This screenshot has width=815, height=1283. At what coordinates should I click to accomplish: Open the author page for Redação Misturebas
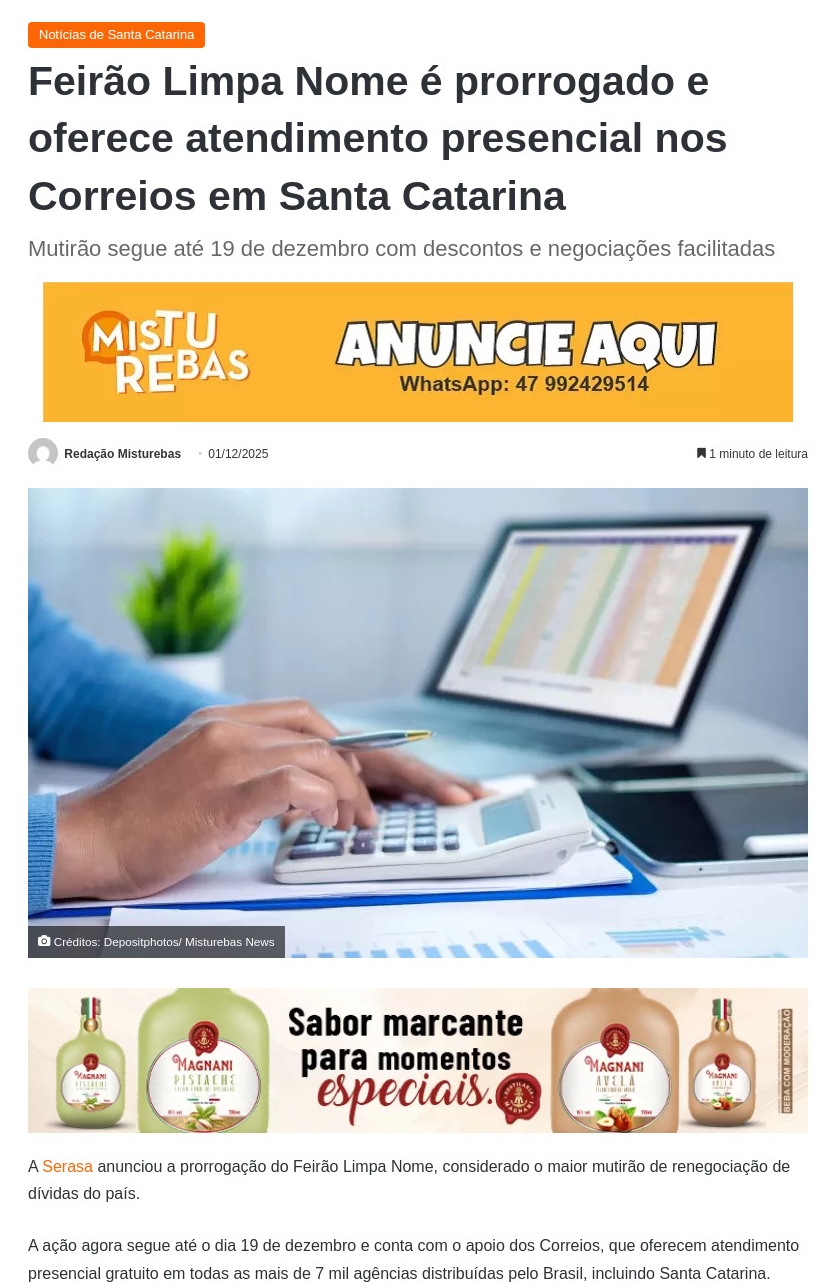122,454
